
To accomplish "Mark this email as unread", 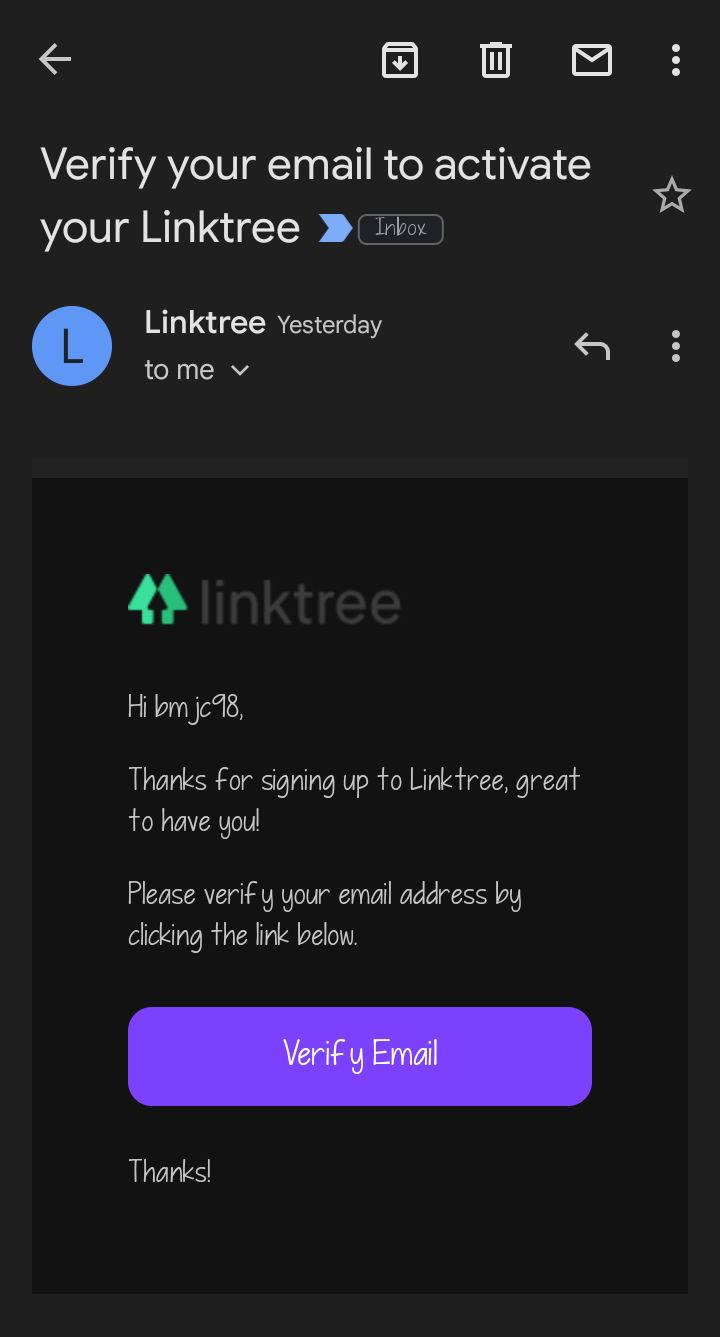I will (x=592, y=60).
